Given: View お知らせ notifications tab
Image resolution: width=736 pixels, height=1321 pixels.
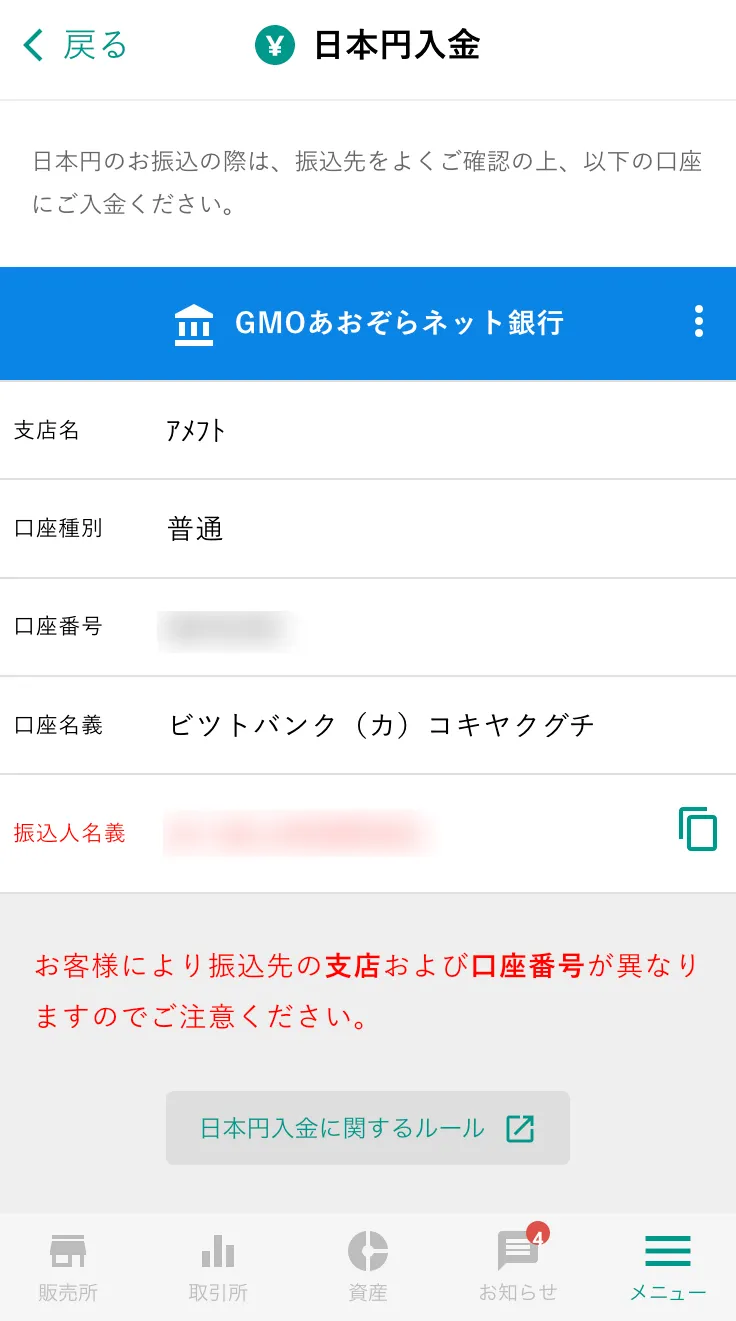Looking at the screenshot, I should pyautogui.click(x=518, y=1266).
